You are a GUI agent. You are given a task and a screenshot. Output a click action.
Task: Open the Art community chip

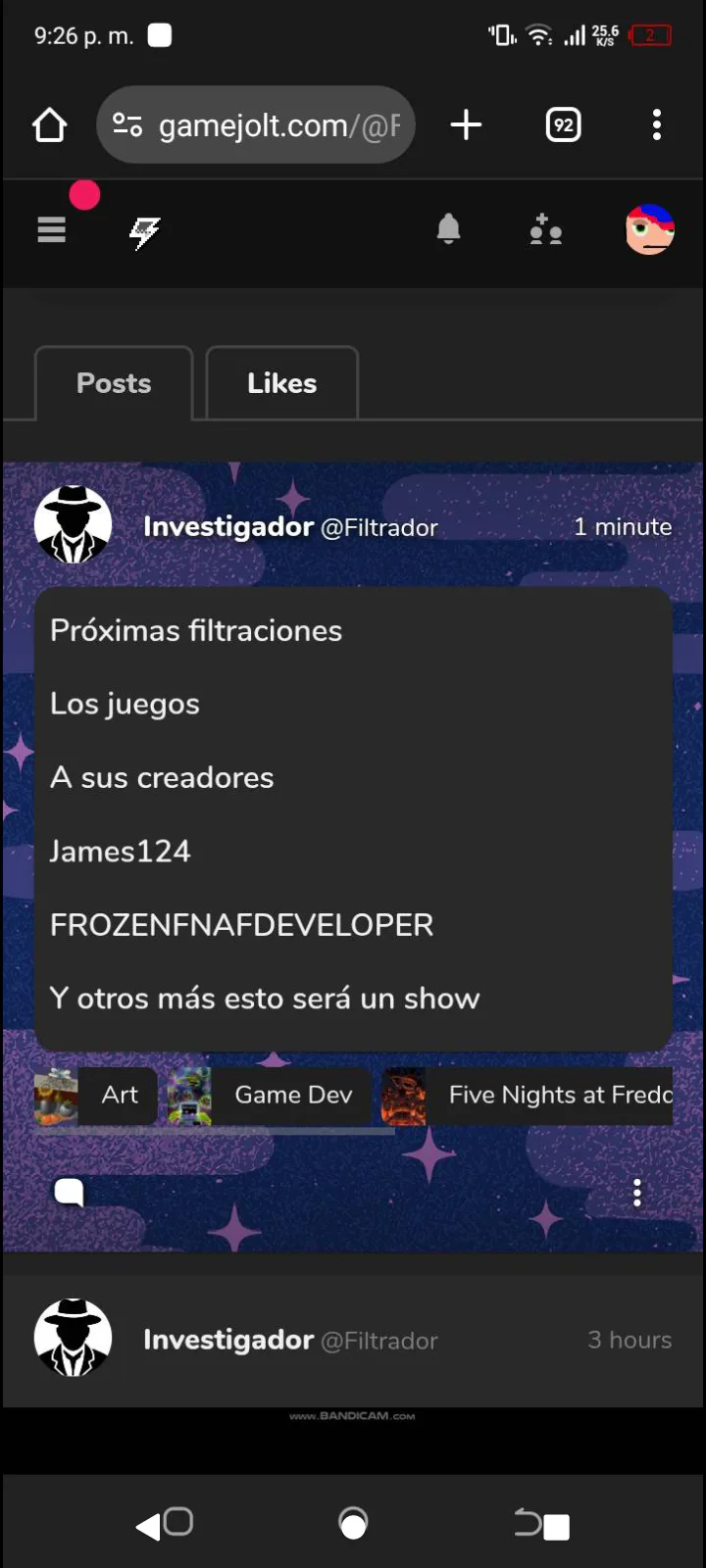point(96,1096)
